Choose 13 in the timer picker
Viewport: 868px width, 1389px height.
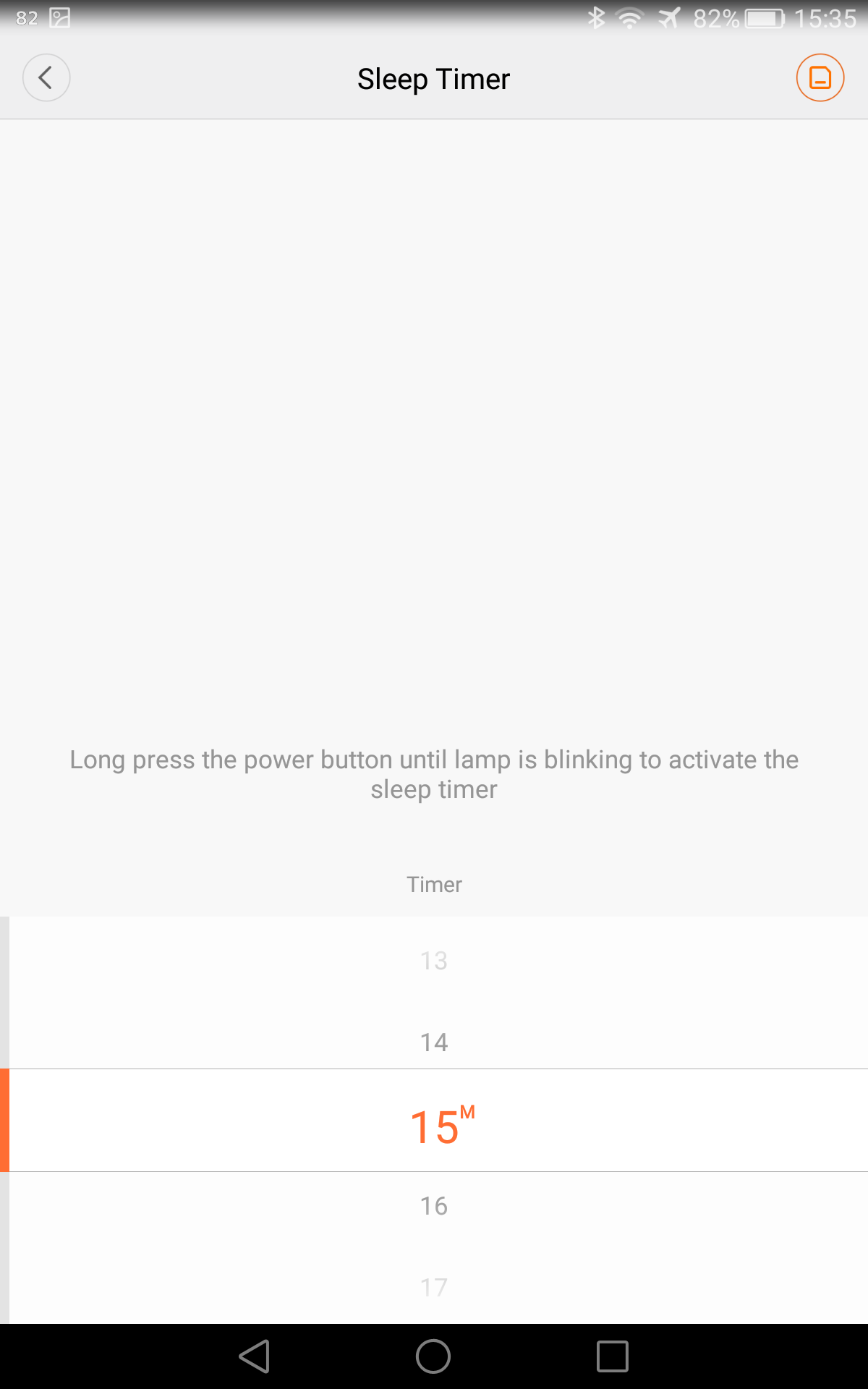434,961
